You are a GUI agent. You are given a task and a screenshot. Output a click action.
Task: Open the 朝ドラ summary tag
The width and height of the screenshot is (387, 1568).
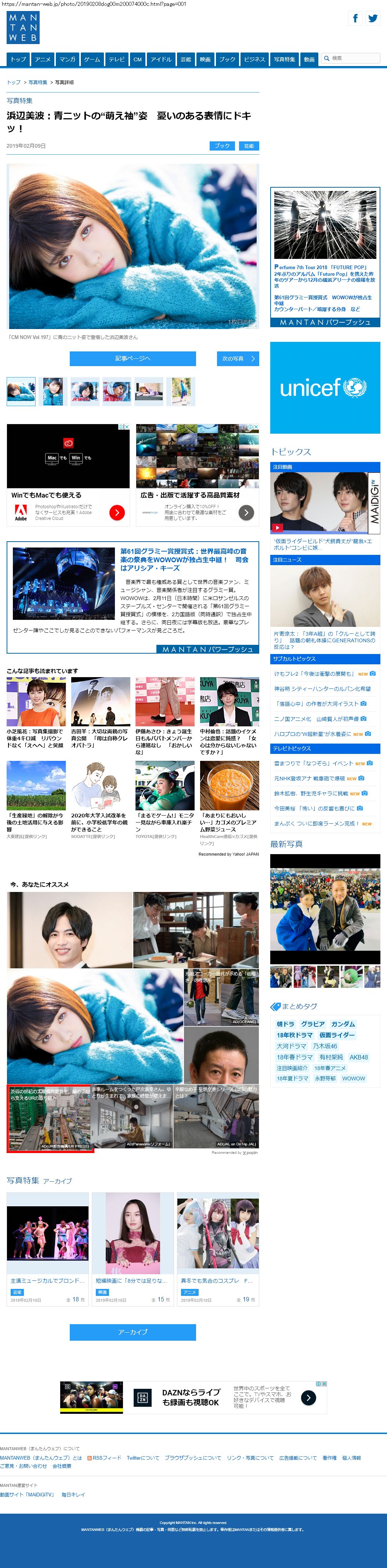coord(285,1025)
